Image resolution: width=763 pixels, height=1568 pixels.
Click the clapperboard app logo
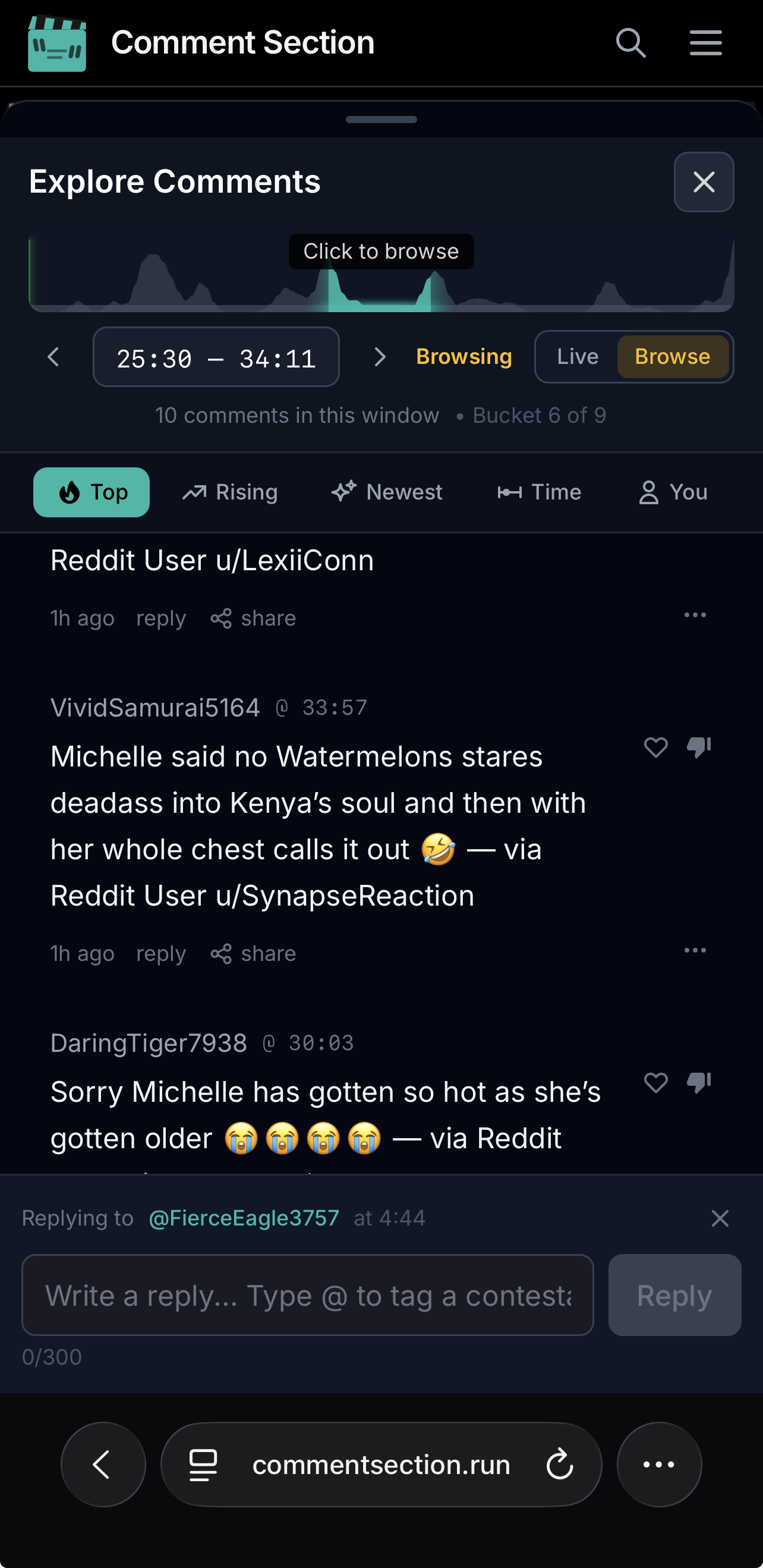(x=58, y=43)
